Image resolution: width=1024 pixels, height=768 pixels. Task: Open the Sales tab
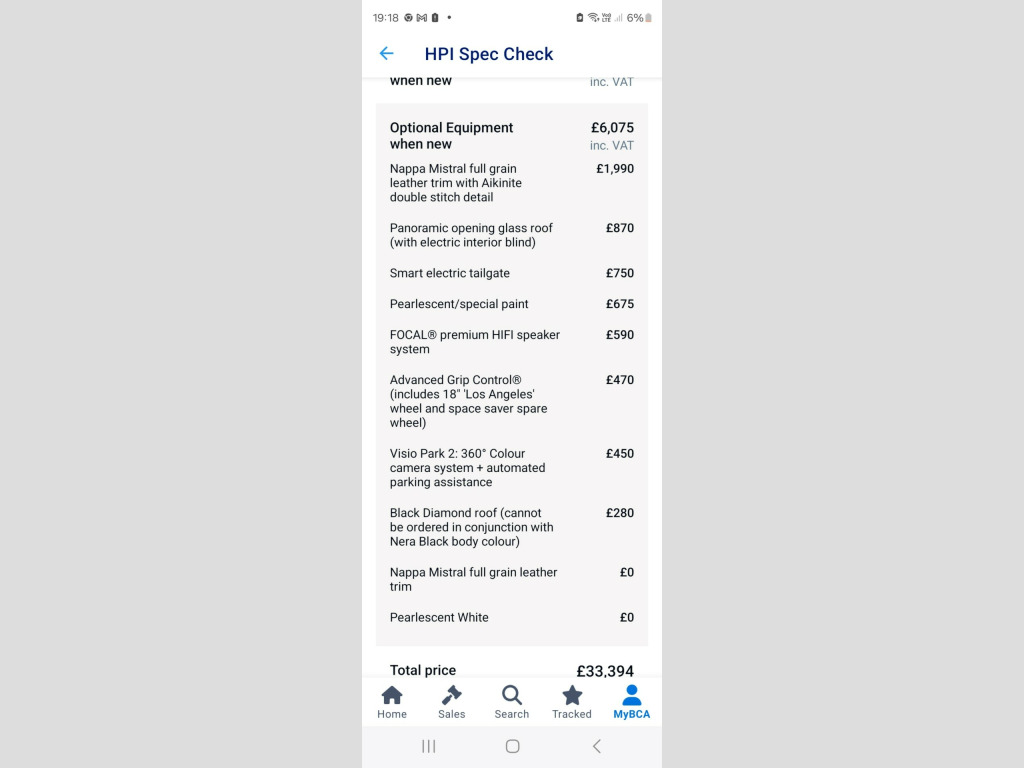pyautogui.click(x=452, y=702)
